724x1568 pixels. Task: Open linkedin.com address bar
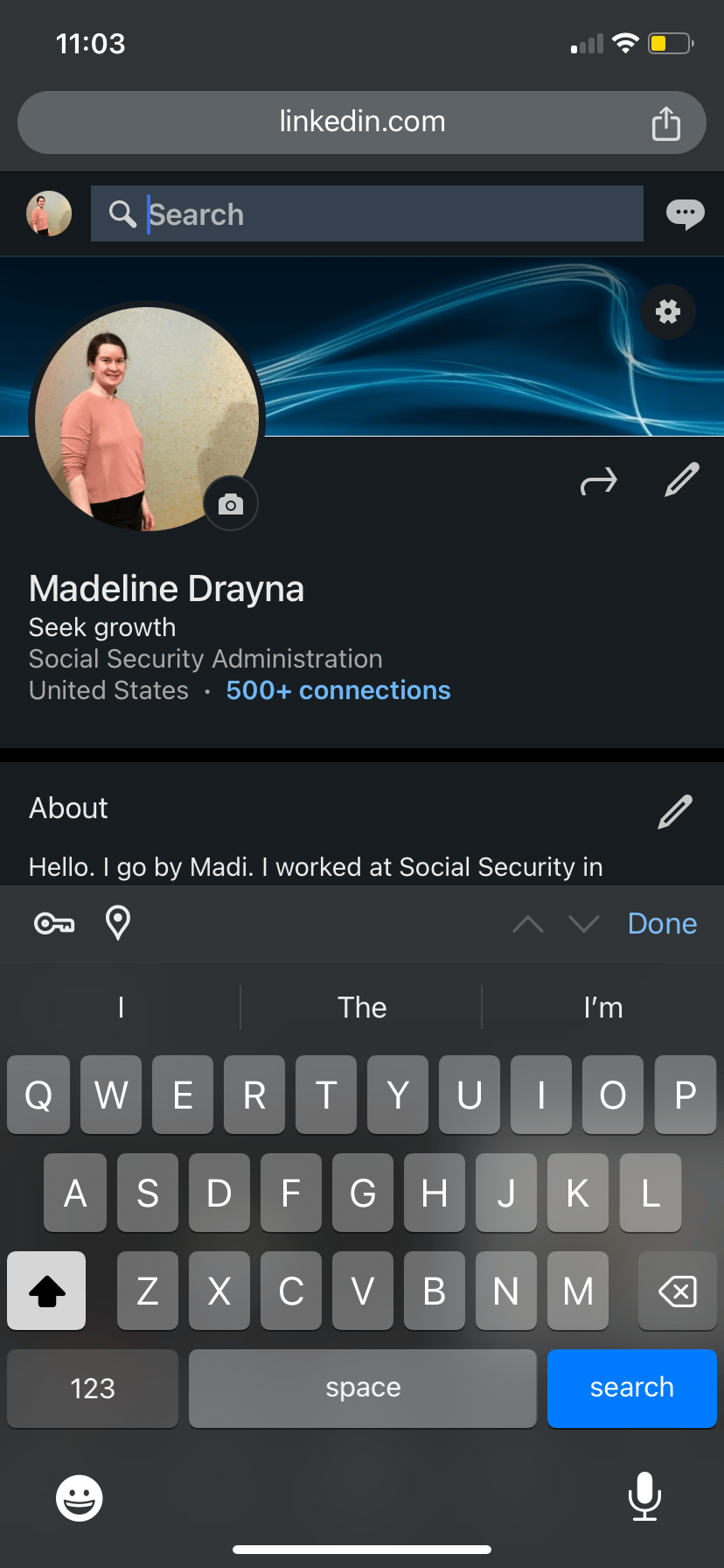point(362,122)
